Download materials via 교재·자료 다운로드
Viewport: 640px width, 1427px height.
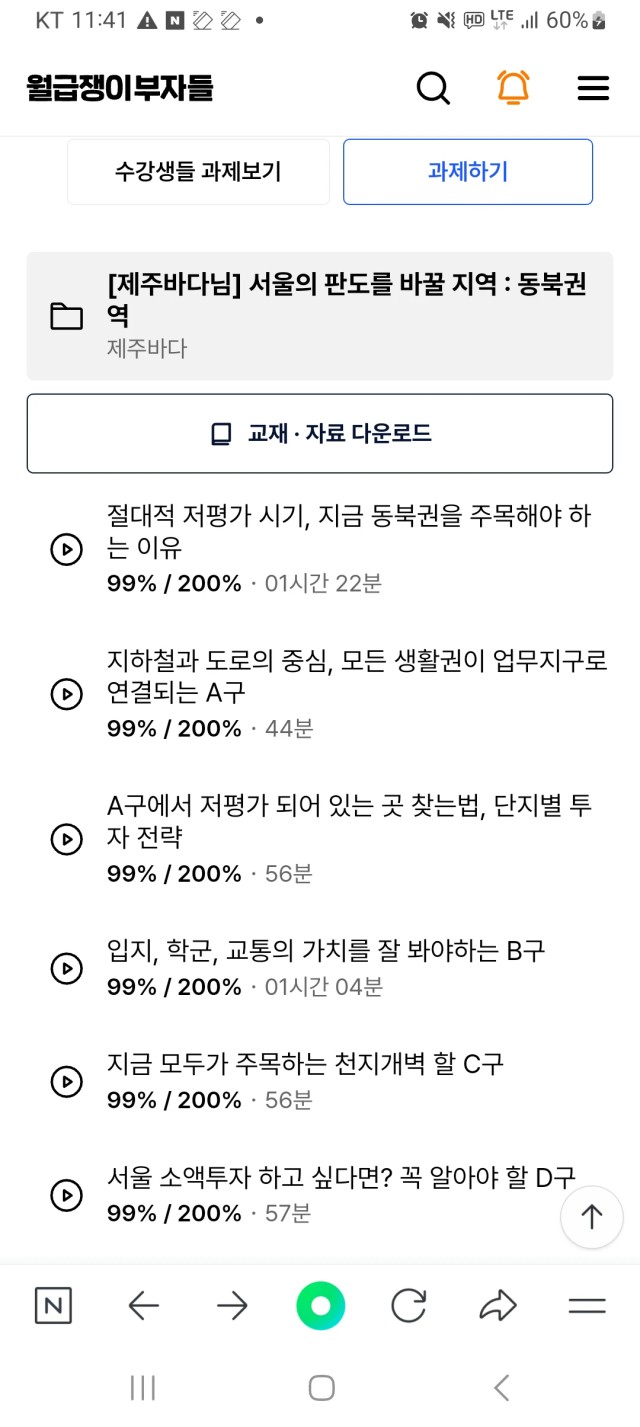click(320, 434)
